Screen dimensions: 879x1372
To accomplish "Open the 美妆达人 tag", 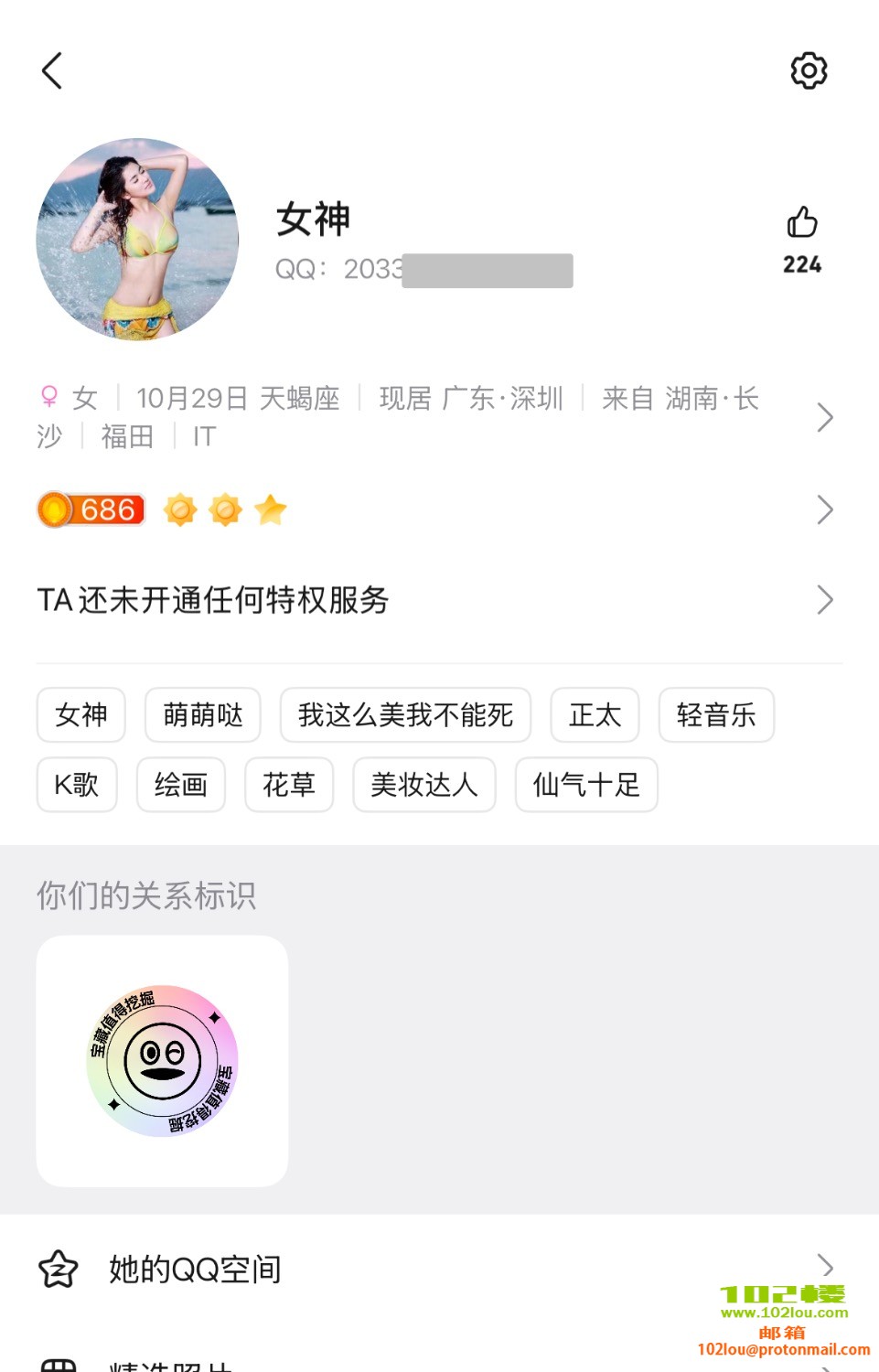I will pyautogui.click(x=424, y=785).
